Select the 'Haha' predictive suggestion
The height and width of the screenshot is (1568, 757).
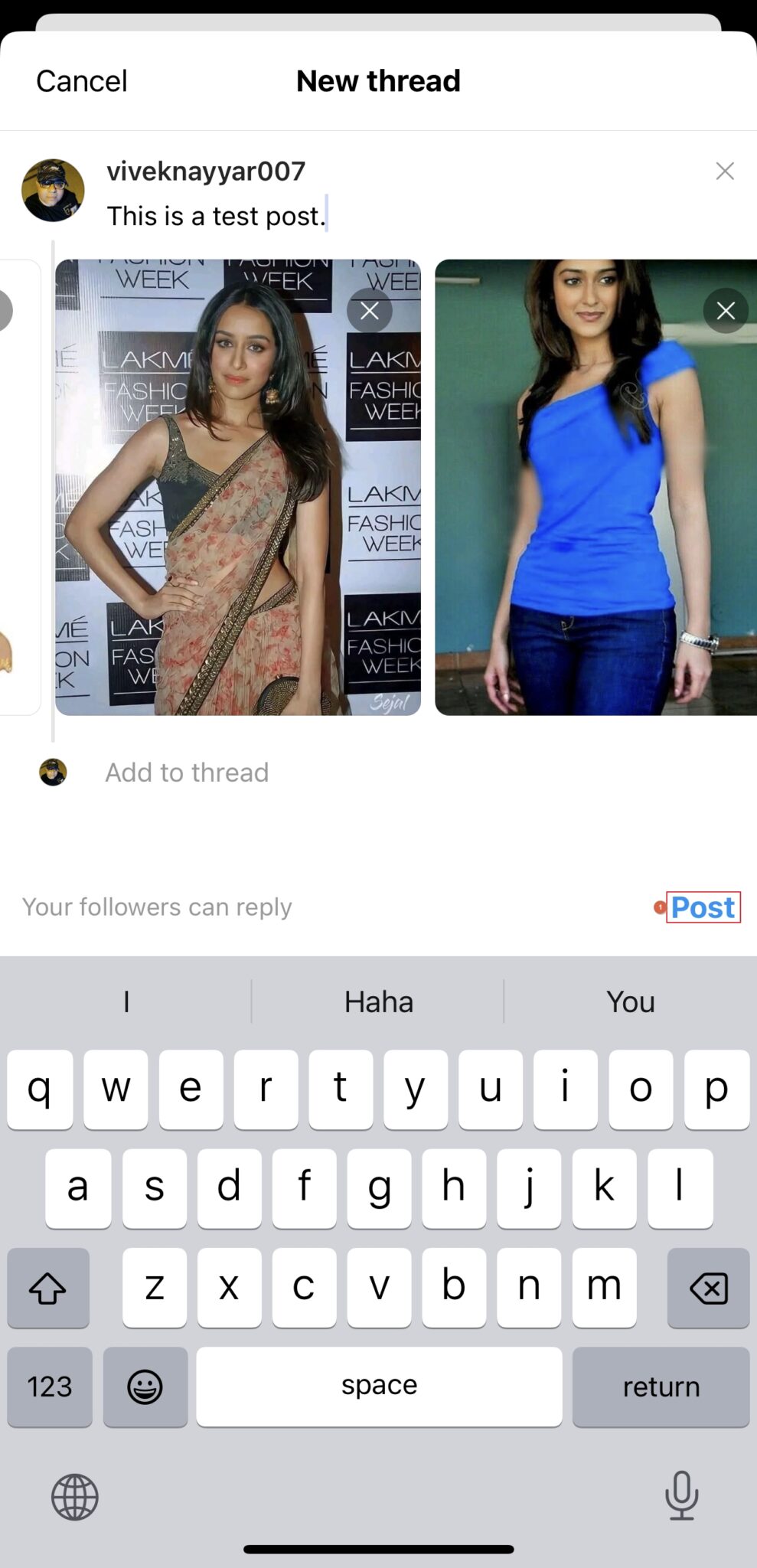[x=378, y=1001]
